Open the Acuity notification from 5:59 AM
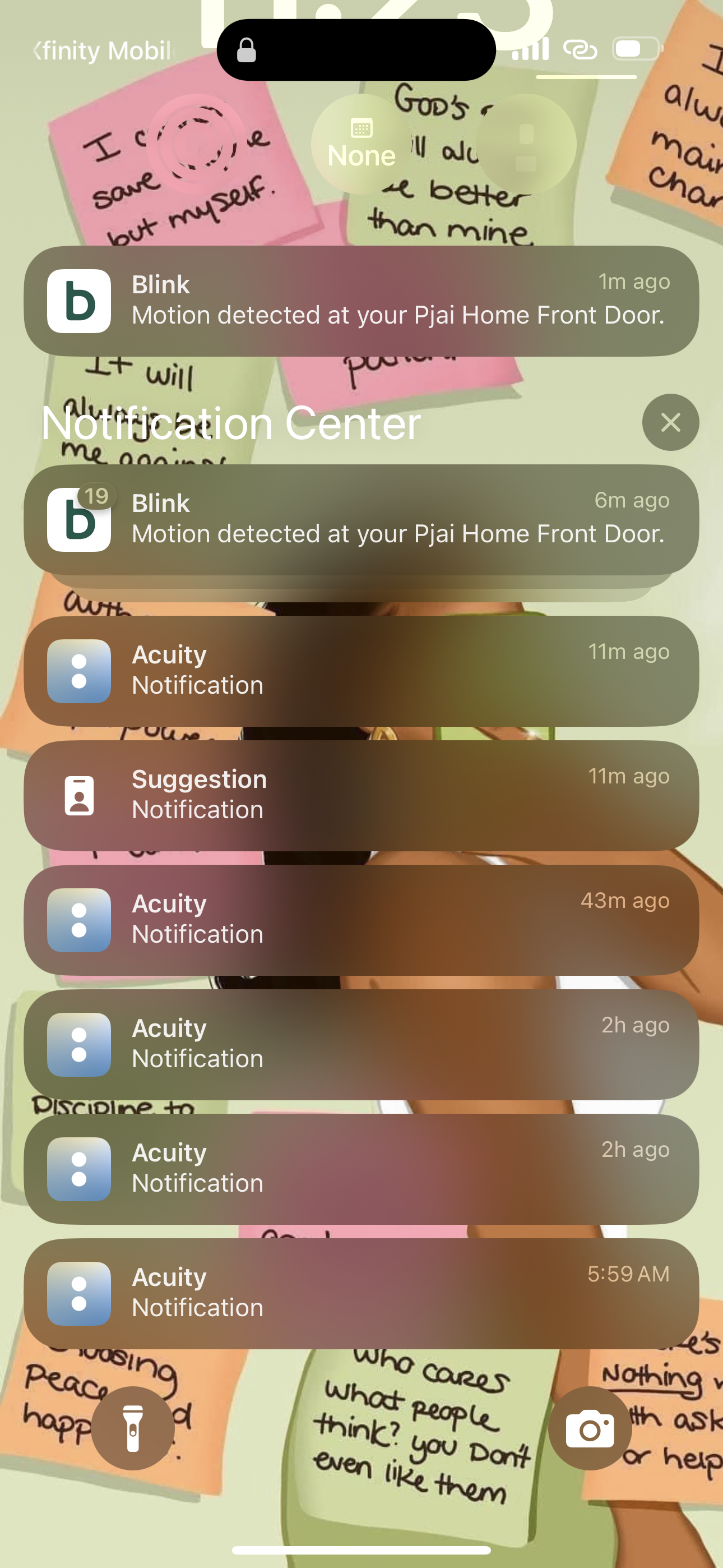This screenshot has height=1568, width=723. tap(361, 1293)
